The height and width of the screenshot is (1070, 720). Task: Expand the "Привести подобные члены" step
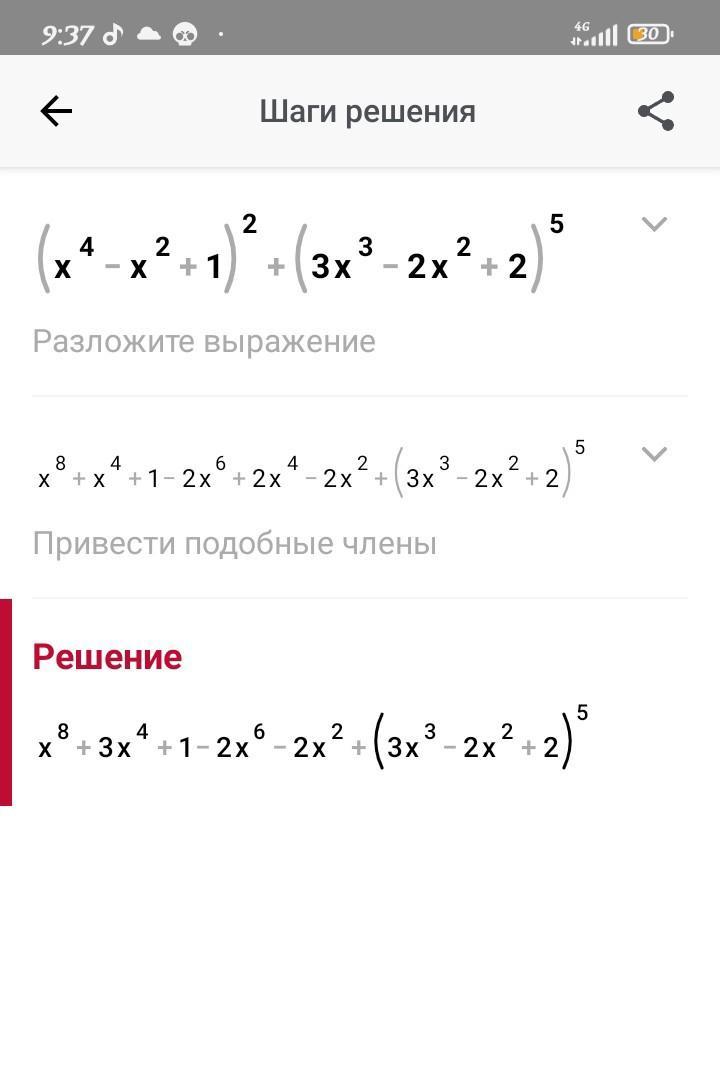[x=654, y=454]
